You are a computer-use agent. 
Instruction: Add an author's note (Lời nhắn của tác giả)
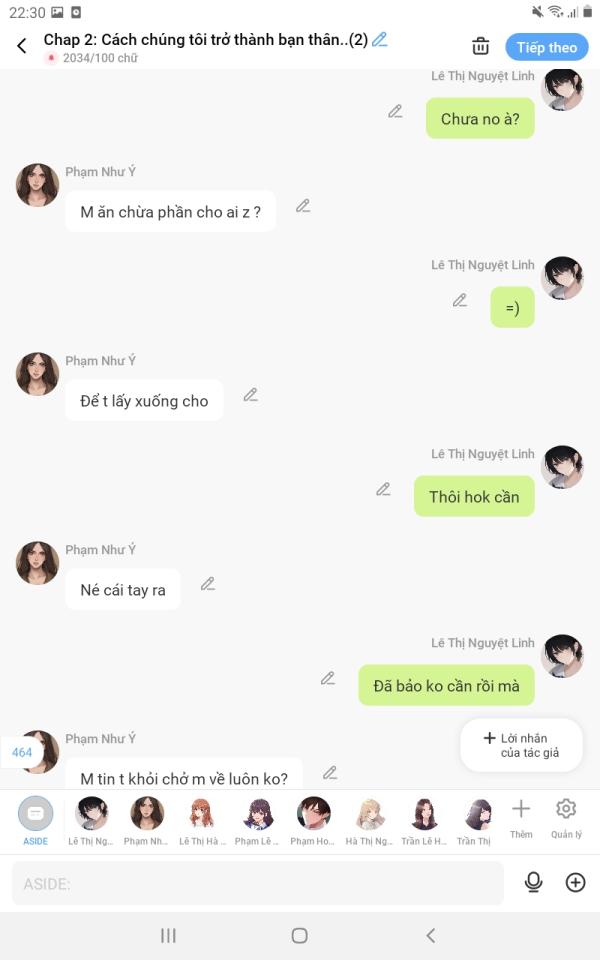point(521,745)
